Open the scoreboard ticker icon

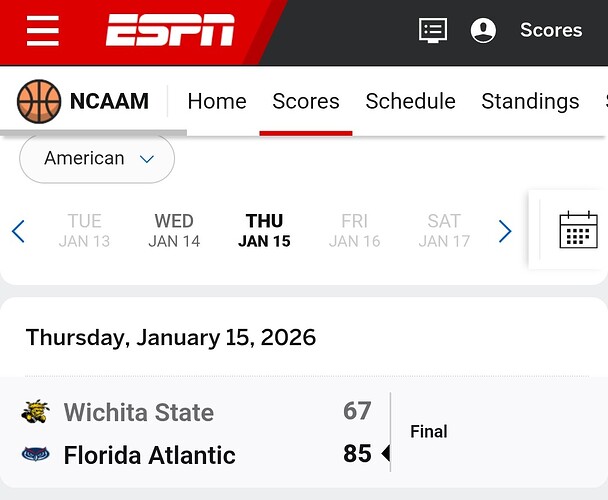[432, 30]
